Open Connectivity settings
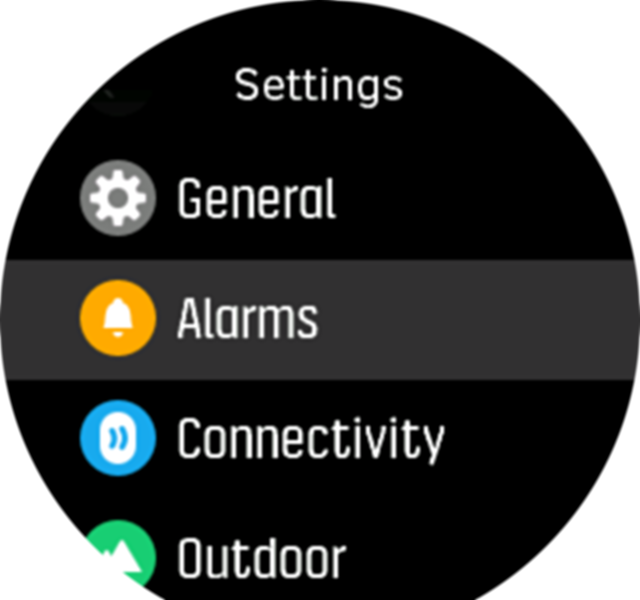 point(310,439)
